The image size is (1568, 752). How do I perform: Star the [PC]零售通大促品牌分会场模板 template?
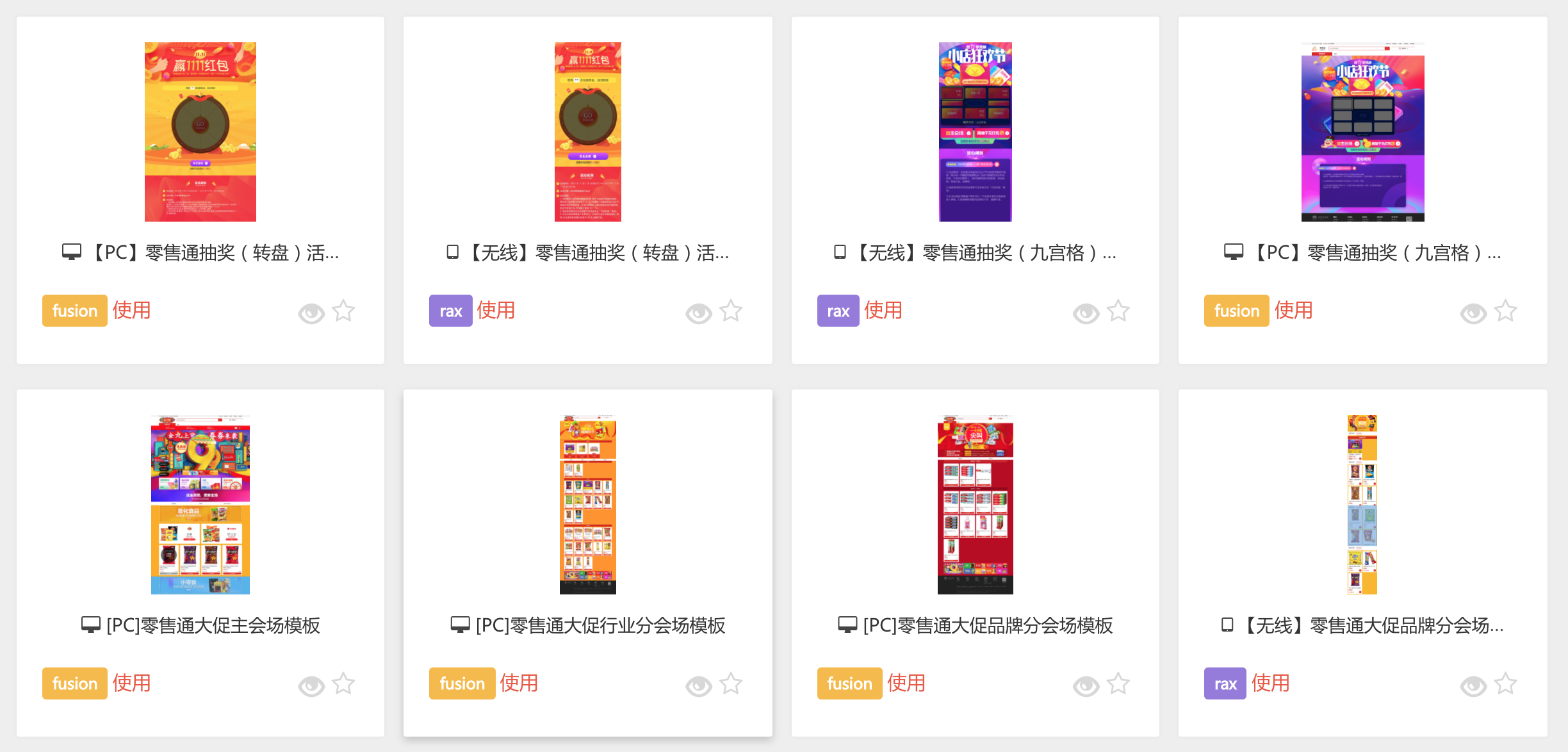pyautogui.click(x=1118, y=684)
